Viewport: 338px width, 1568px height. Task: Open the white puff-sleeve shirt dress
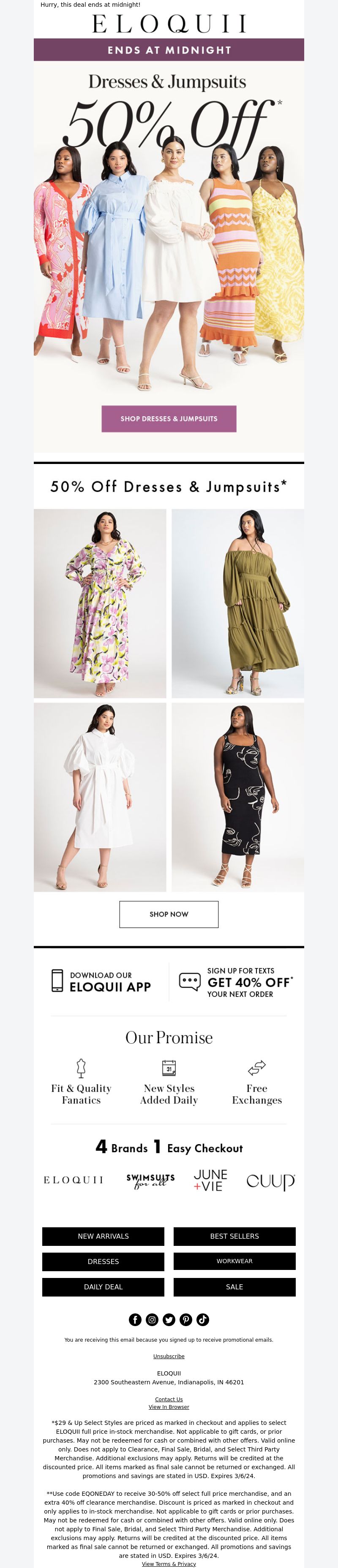(x=100, y=797)
